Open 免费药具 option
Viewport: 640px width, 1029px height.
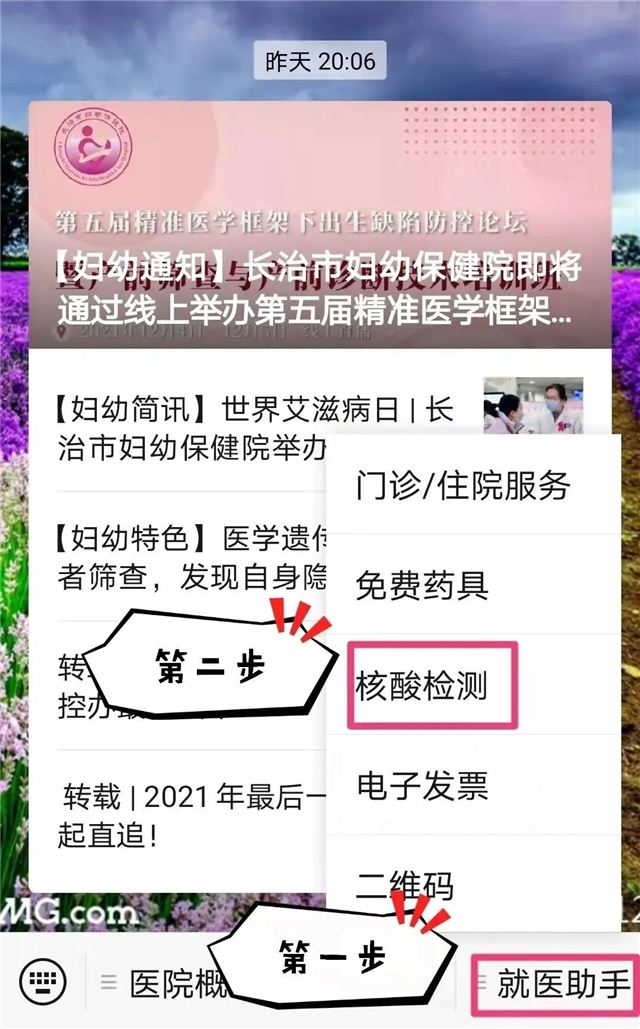pyautogui.click(x=423, y=585)
